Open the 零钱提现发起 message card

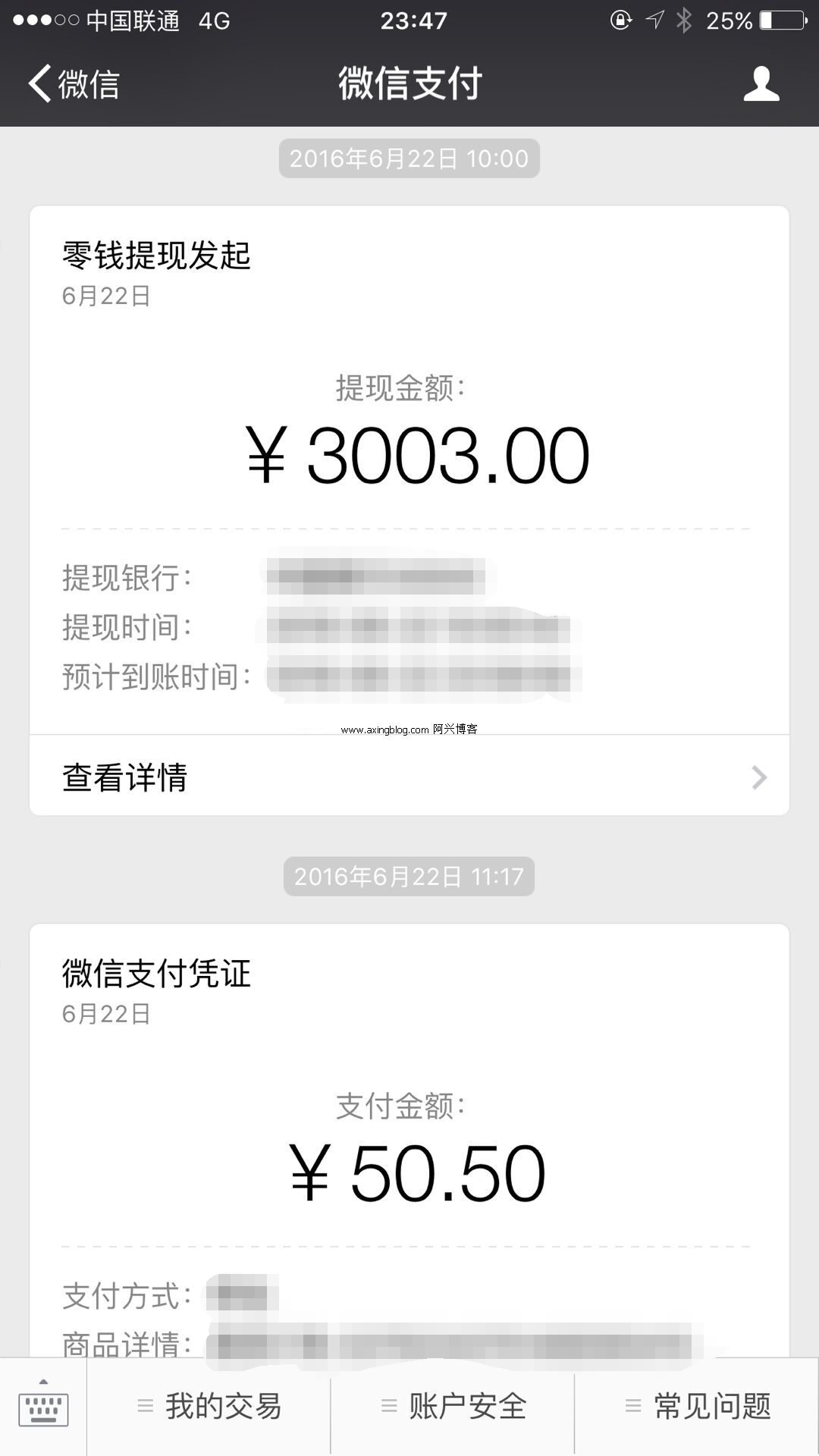click(x=409, y=510)
